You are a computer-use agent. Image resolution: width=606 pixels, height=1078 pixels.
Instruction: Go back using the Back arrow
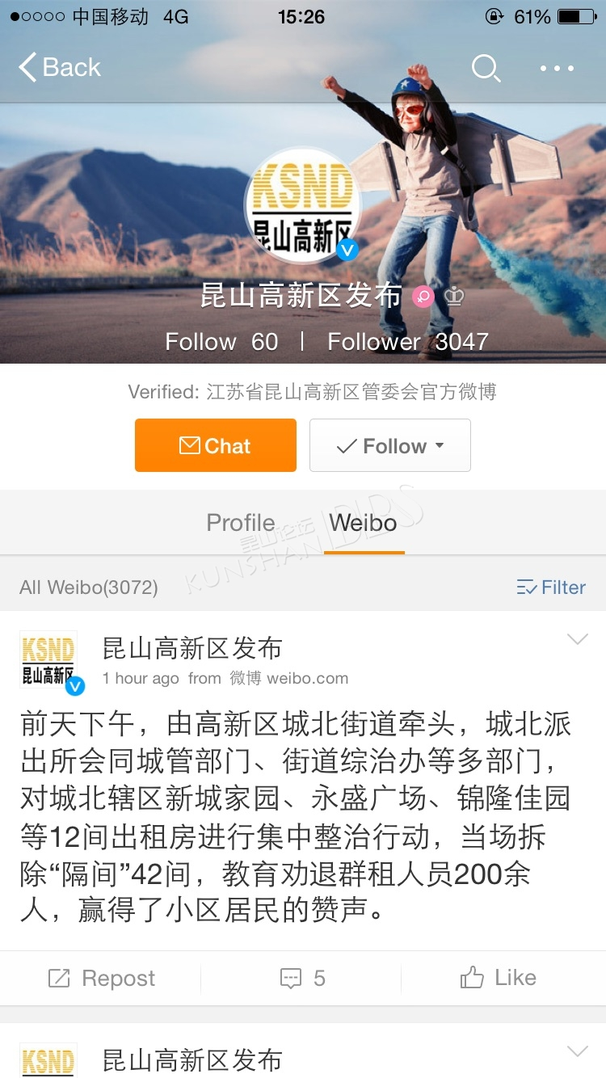click(x=60, y=68)
